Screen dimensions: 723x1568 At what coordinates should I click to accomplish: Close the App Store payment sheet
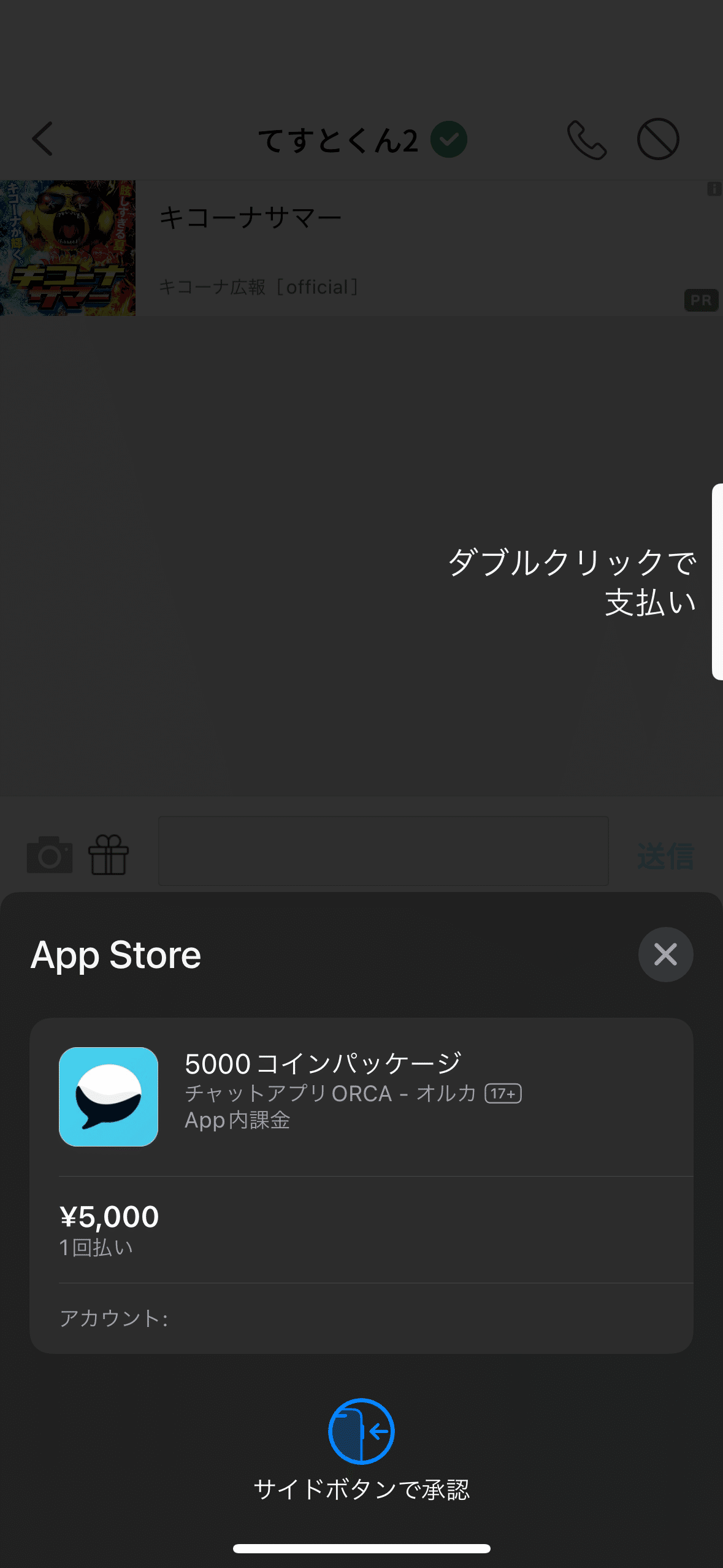pos(665,955)
